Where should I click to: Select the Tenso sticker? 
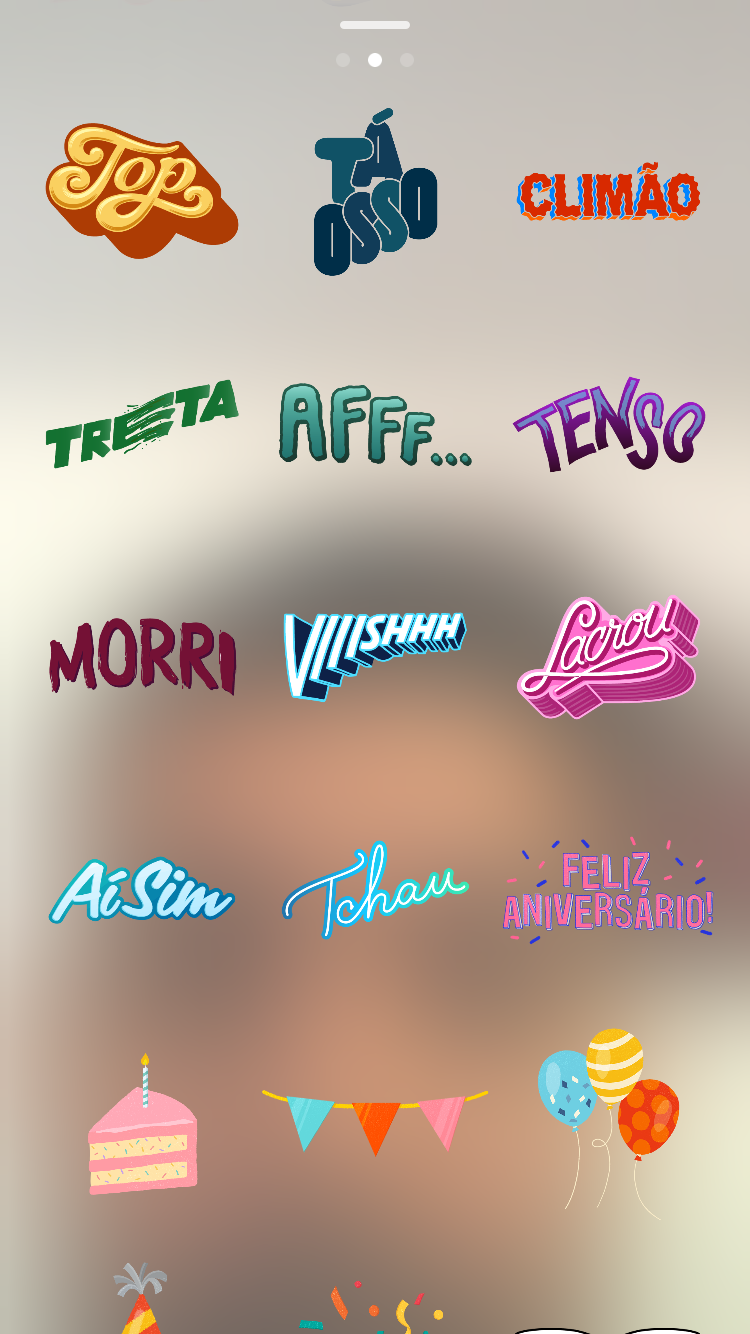(x=609, y=425)
